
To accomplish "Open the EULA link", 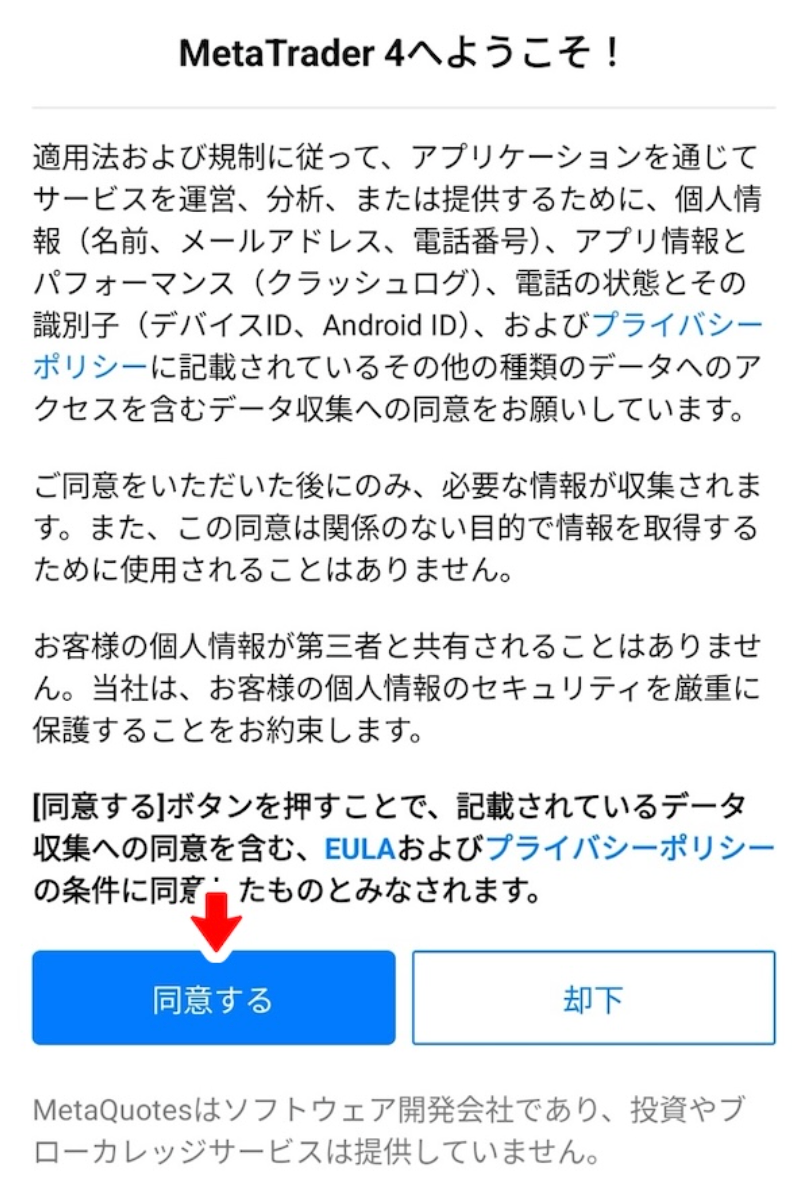I will (360, 849).
